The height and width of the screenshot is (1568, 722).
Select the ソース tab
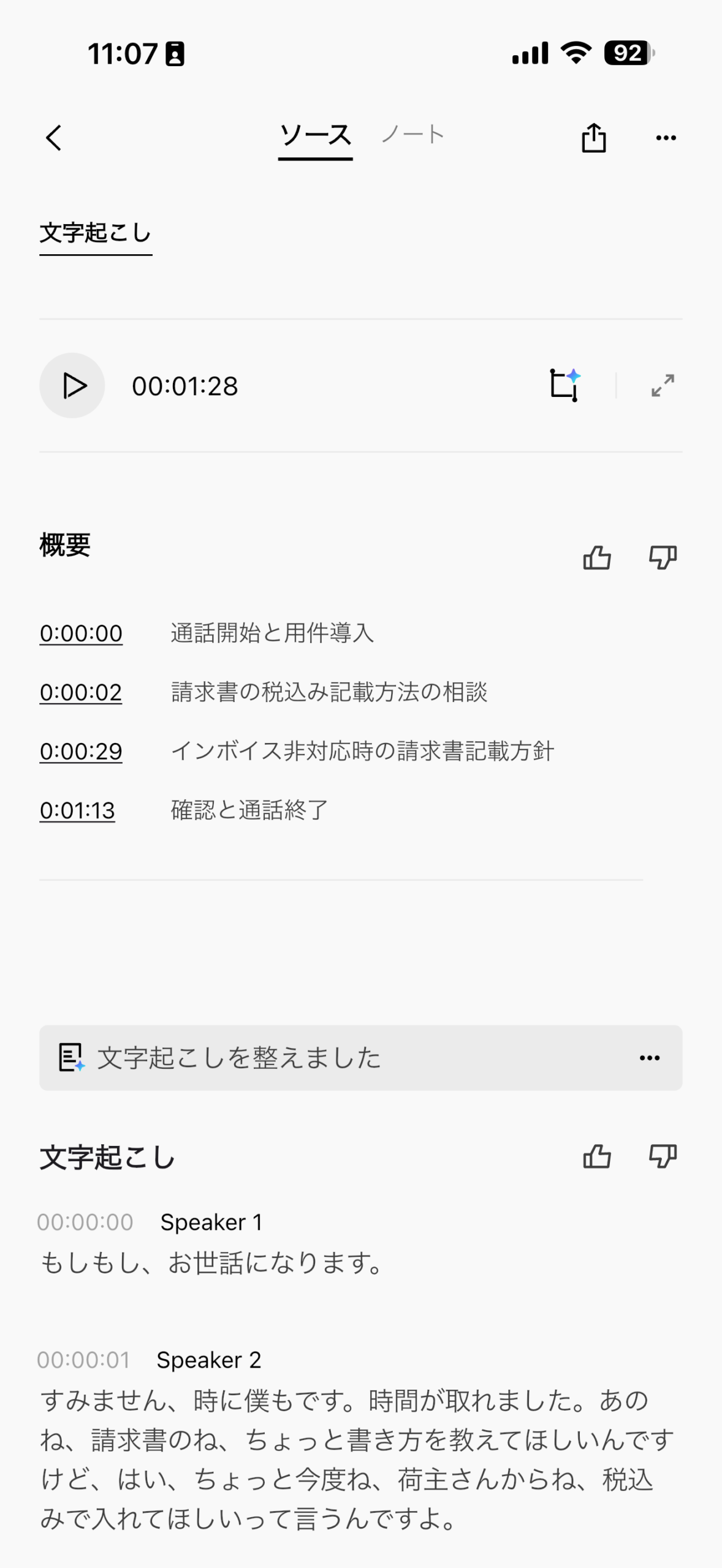tap(315, 136)
